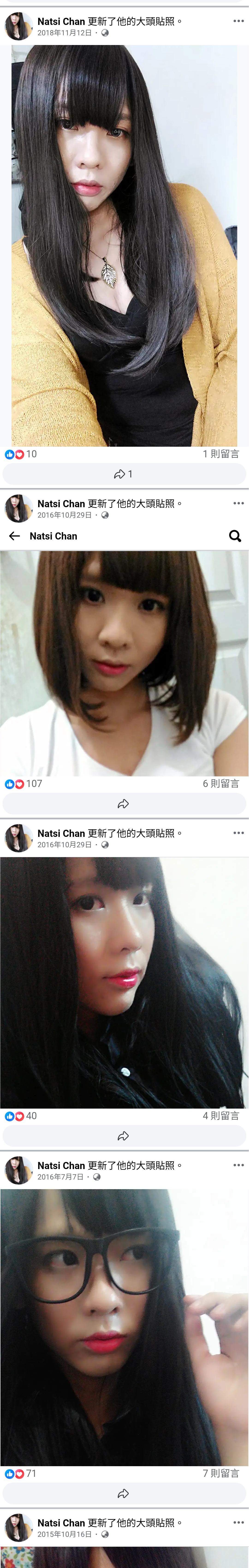Share the post with 40 reactions
Screen dimensions: 249x1568
coord(124,1136)
